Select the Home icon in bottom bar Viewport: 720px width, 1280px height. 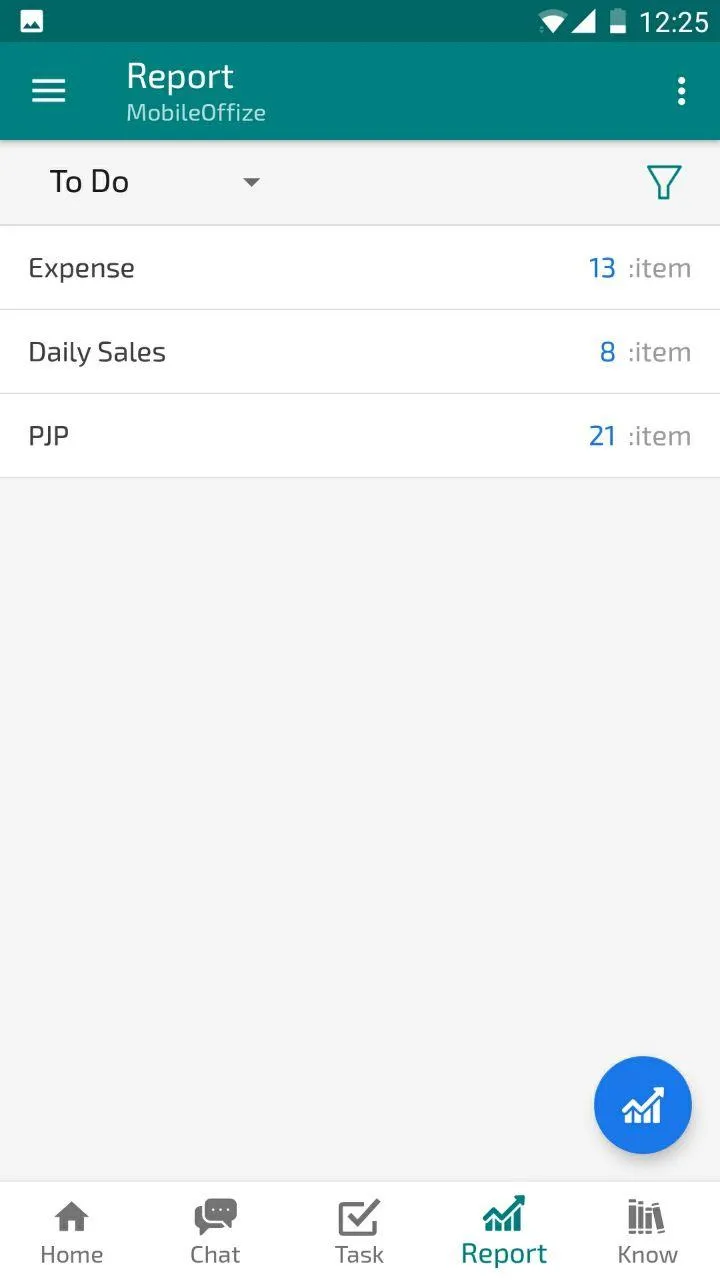click(71, 1229)
